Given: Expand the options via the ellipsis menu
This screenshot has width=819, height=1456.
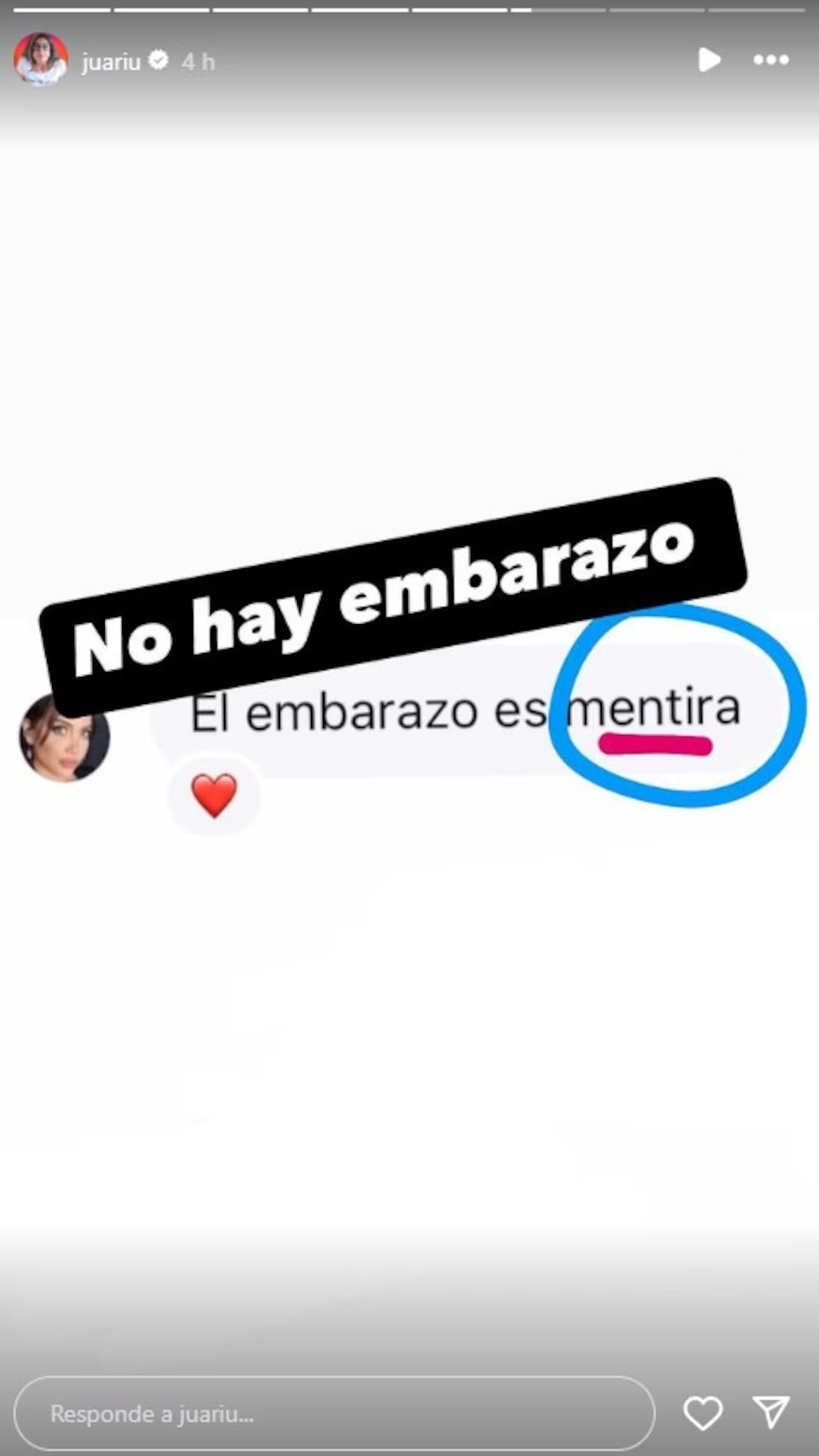Looking at the screenshot, I should click(770, 60).
